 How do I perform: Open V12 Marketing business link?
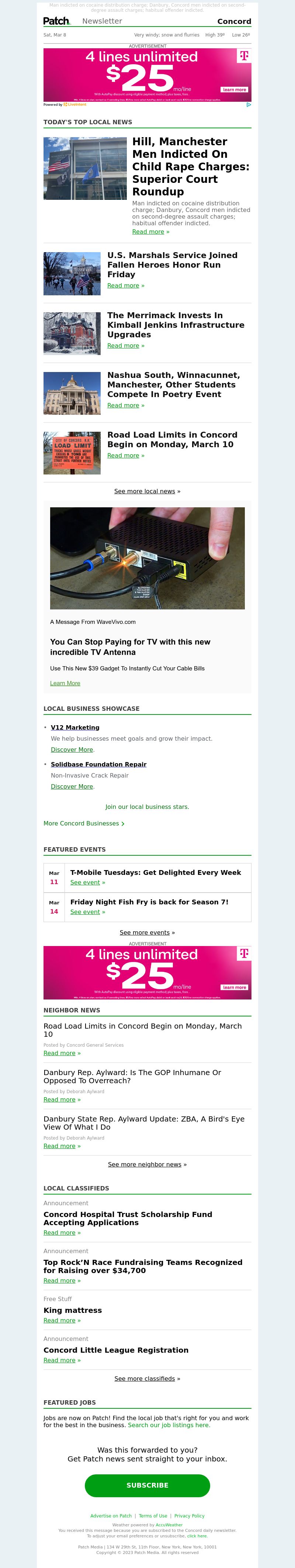tap(75, 727)
